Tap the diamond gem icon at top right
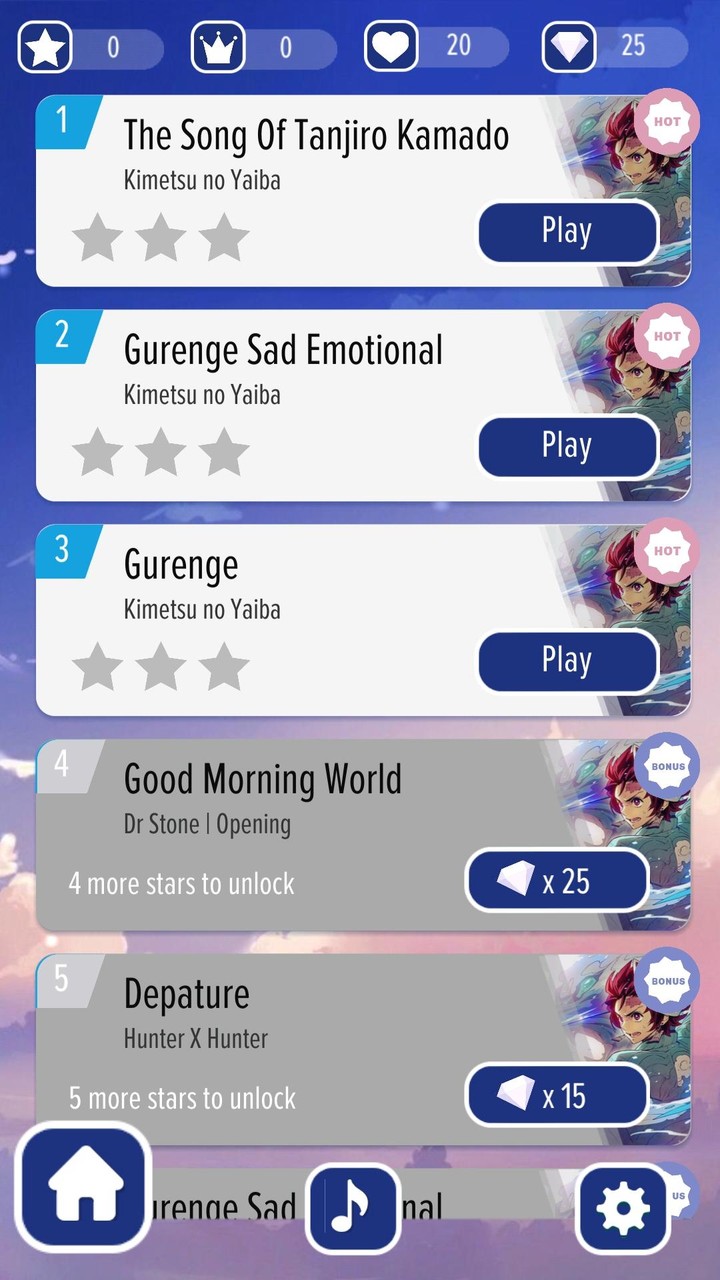 click(569, 46)
